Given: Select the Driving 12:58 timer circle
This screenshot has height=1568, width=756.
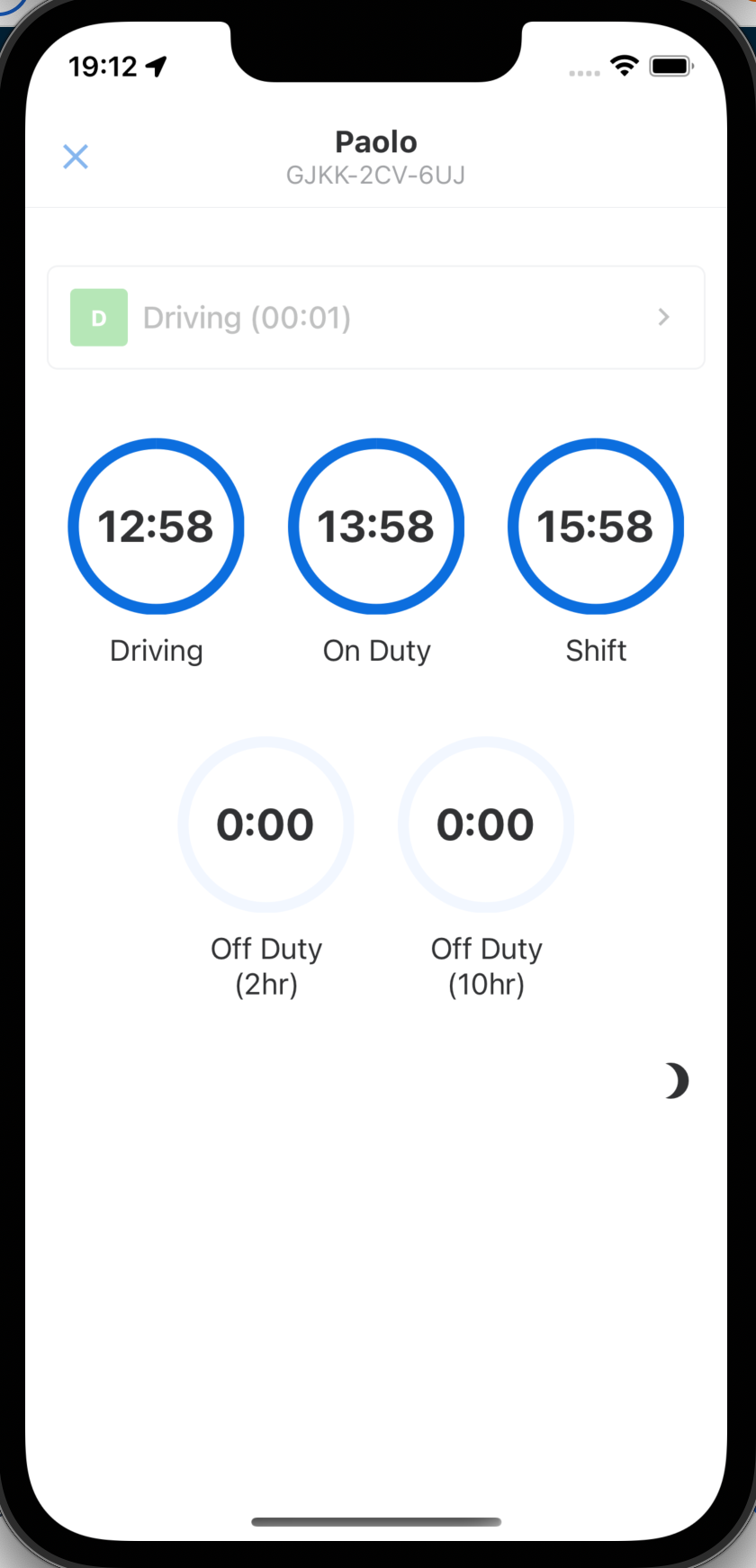Looking at the screenshot, I should coord(156,527).
